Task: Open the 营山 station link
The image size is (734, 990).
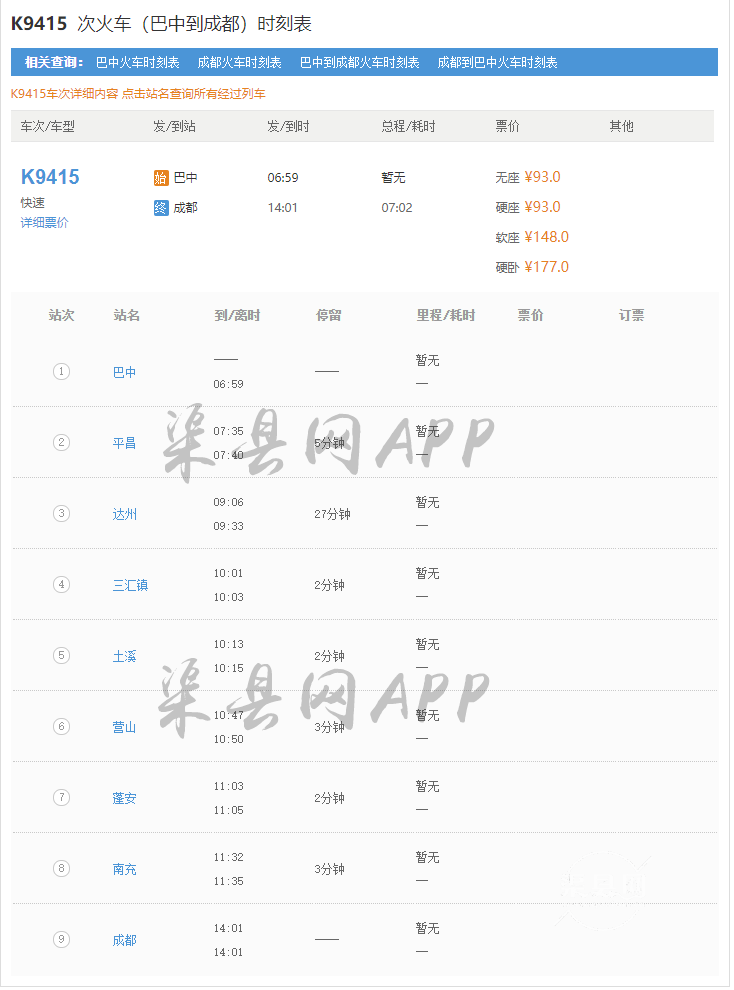Action: (124, 727)
